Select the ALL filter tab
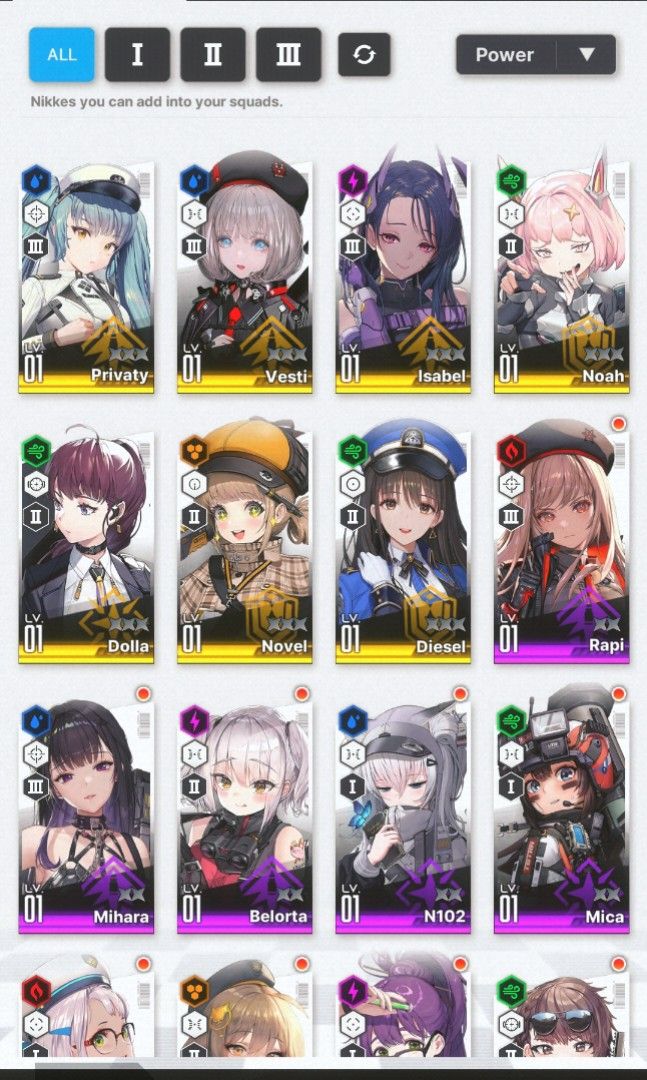The width and height of the screenshot is (647, 1080). coord(62,54)
